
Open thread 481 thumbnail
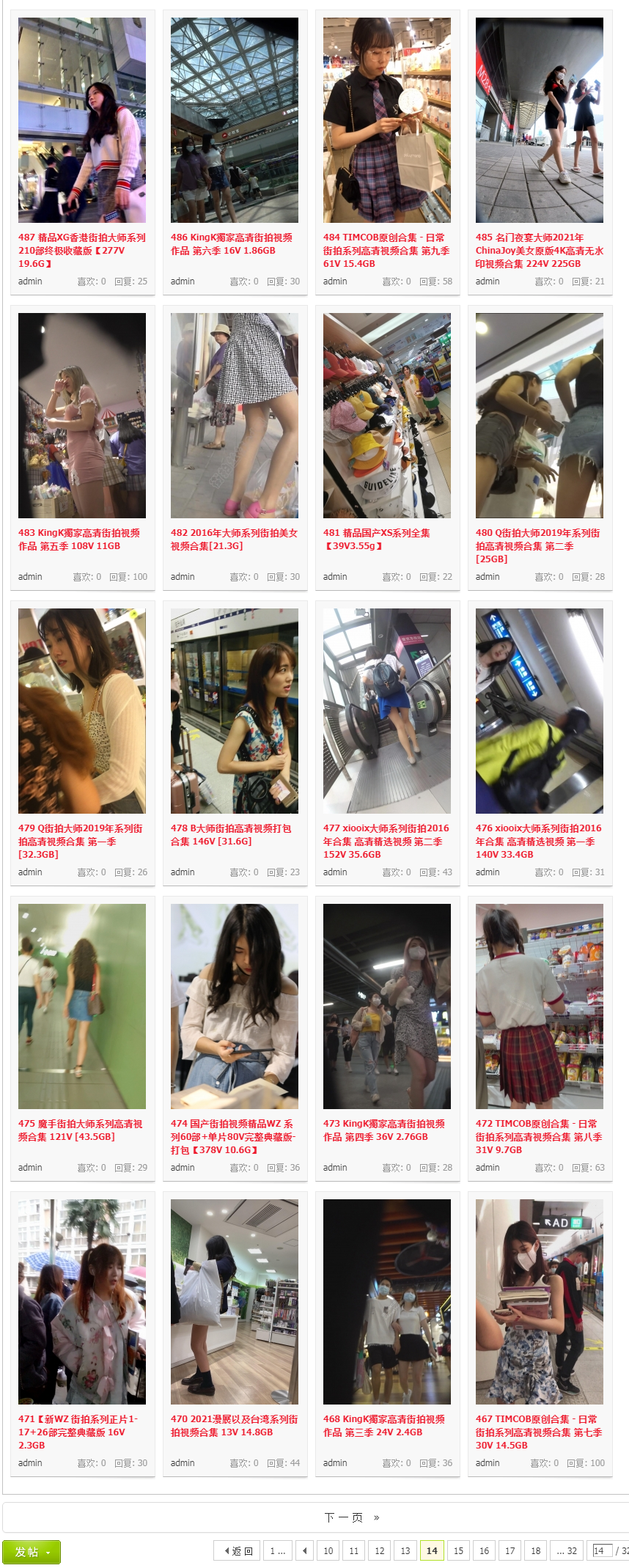click(386, 416)
